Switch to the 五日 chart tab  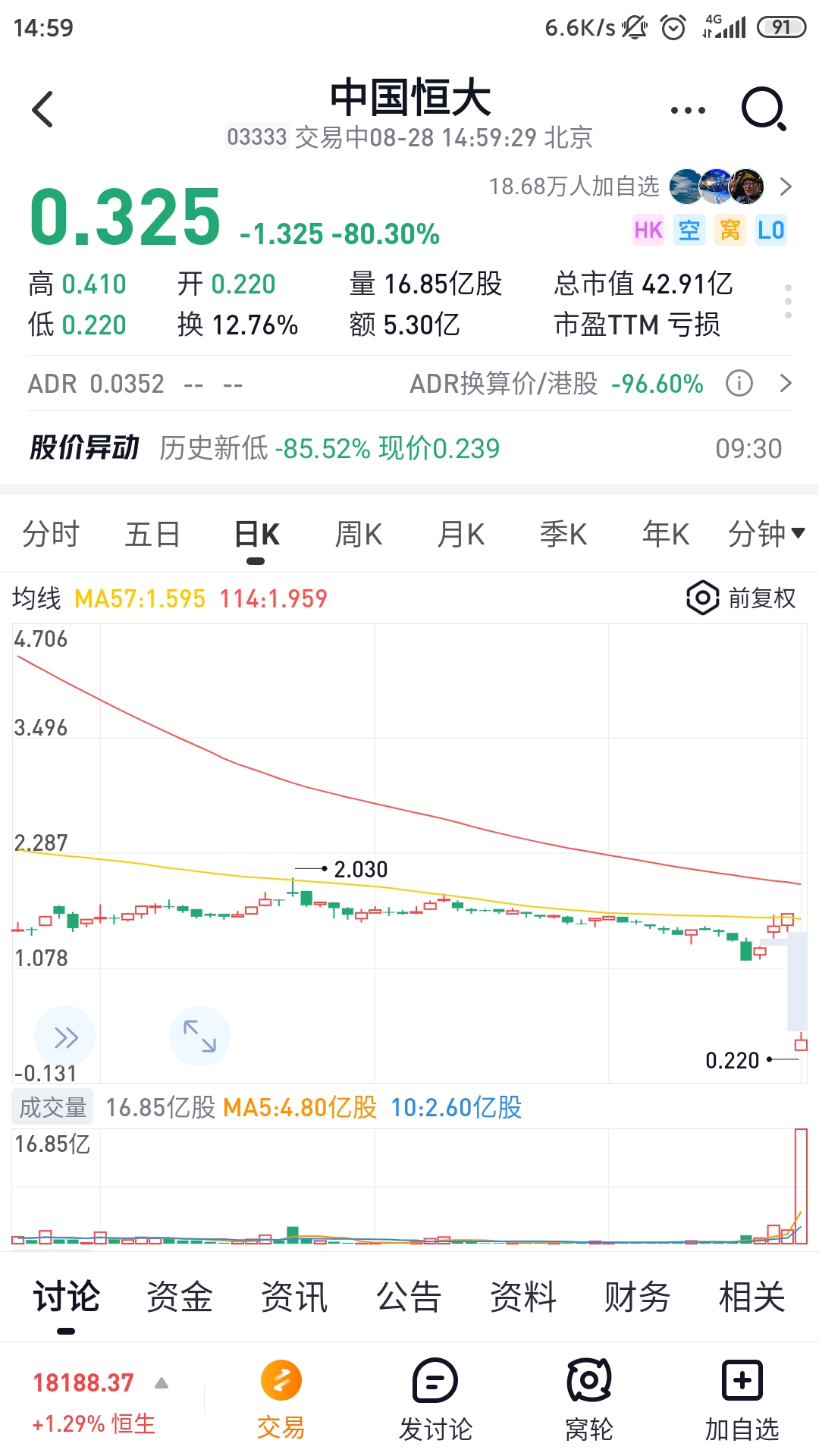pyautogui.click(x=152, y=535)
